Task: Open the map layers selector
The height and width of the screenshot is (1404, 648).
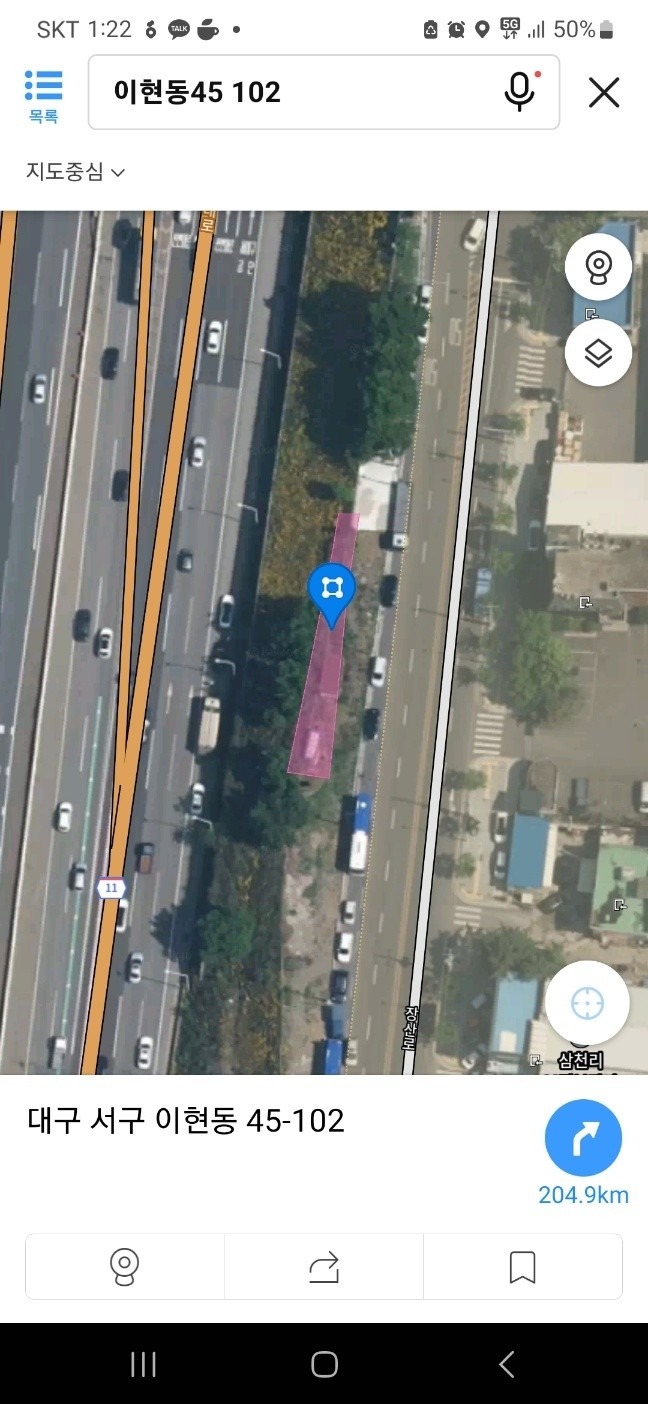Action: pos(598,353)
